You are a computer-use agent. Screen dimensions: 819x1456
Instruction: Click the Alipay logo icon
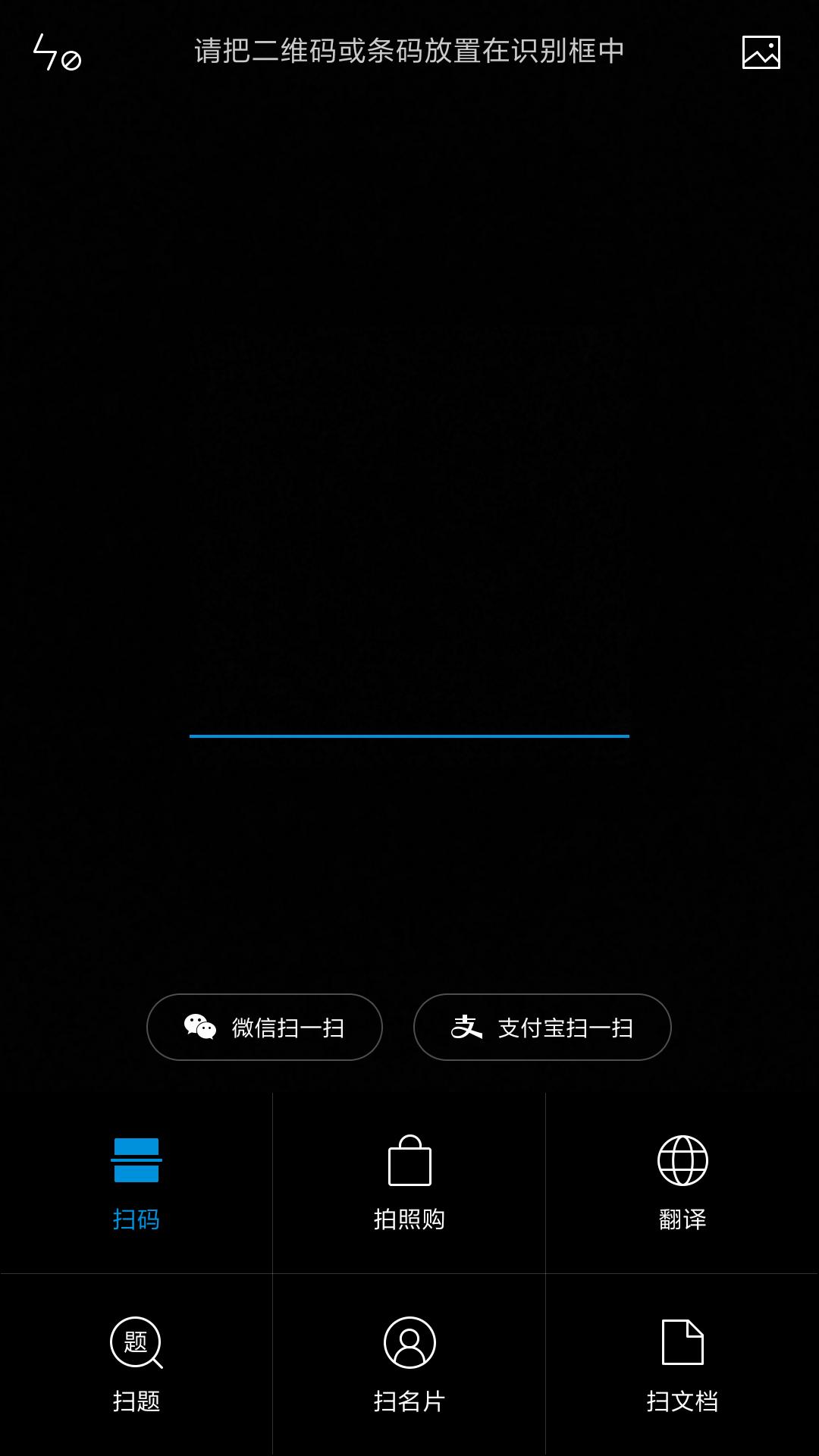pos(466,1028)
